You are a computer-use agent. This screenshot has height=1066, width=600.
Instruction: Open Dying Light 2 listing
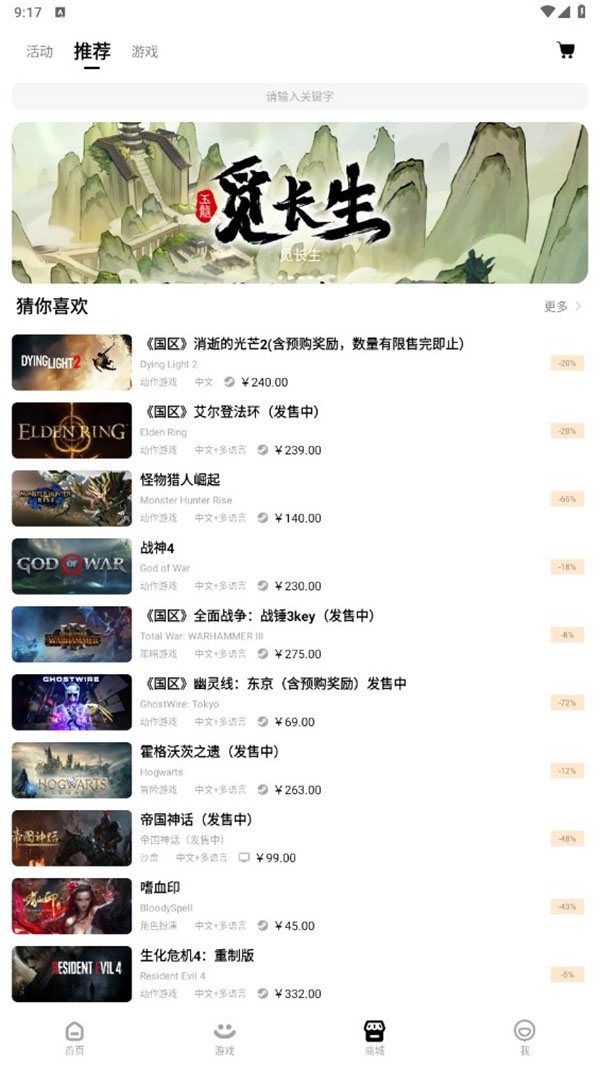point(300,362)
